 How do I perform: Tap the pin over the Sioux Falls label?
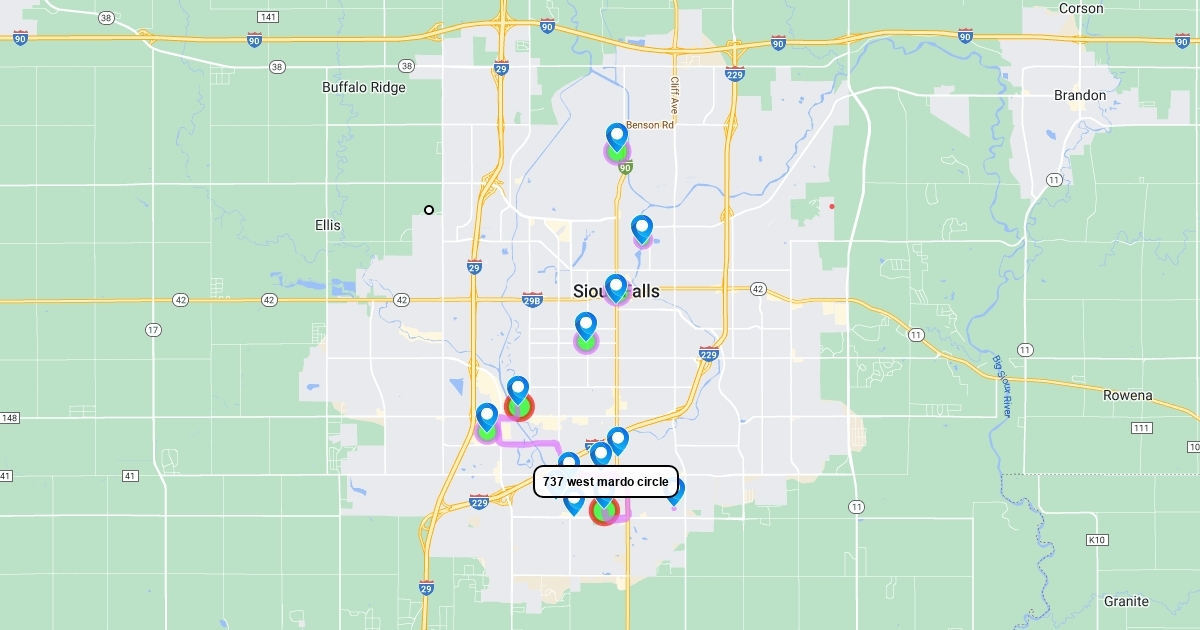(x=616, y=289)
